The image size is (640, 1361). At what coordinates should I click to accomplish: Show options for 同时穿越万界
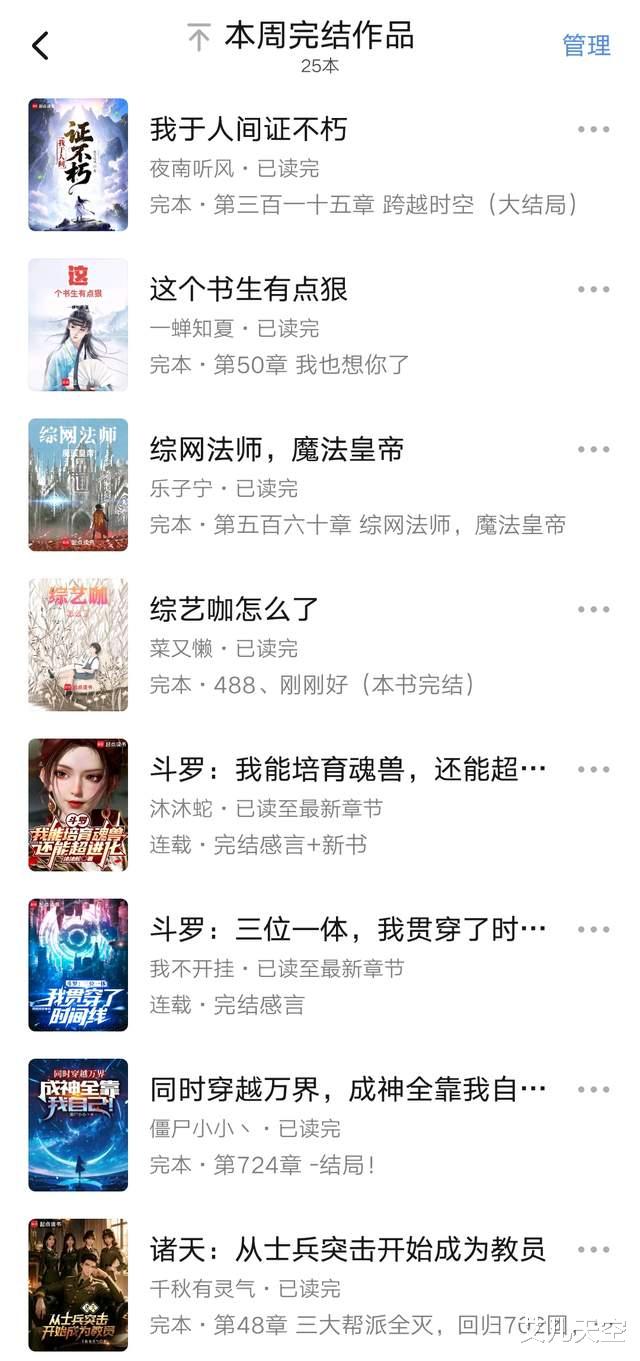pos(593,1090)
